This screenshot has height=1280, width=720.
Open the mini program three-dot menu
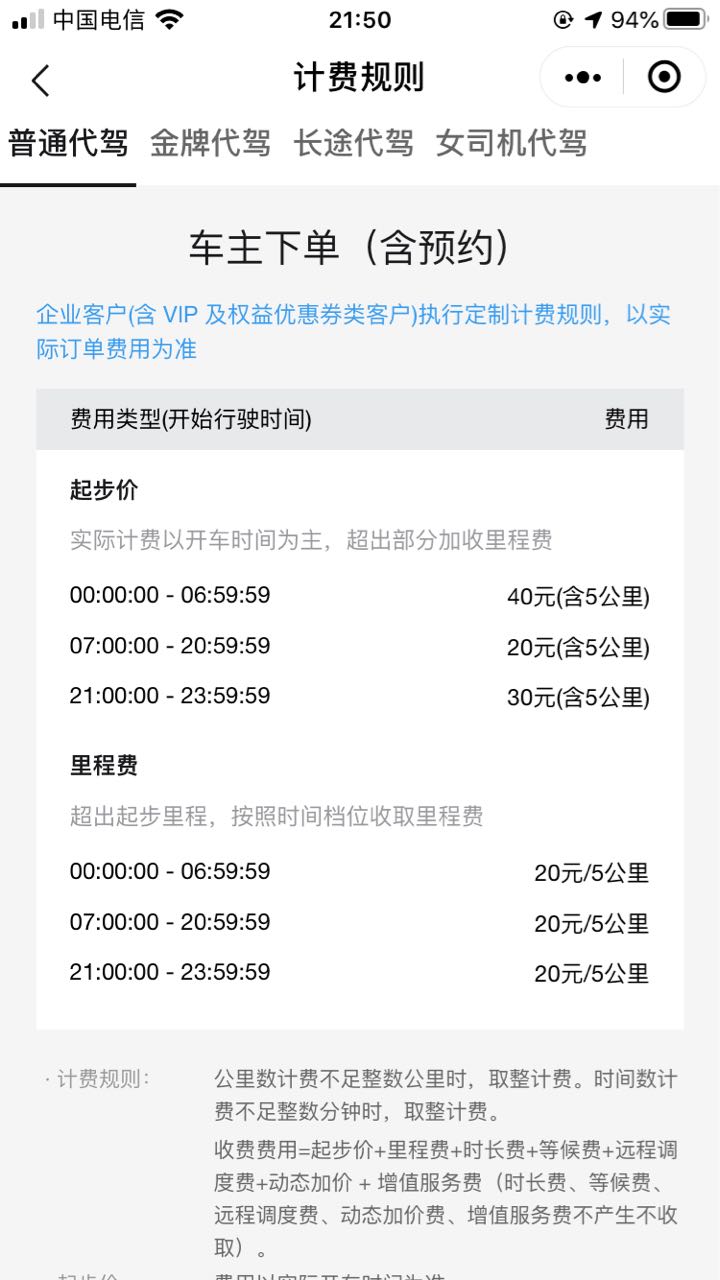click(x=583, y=77)
